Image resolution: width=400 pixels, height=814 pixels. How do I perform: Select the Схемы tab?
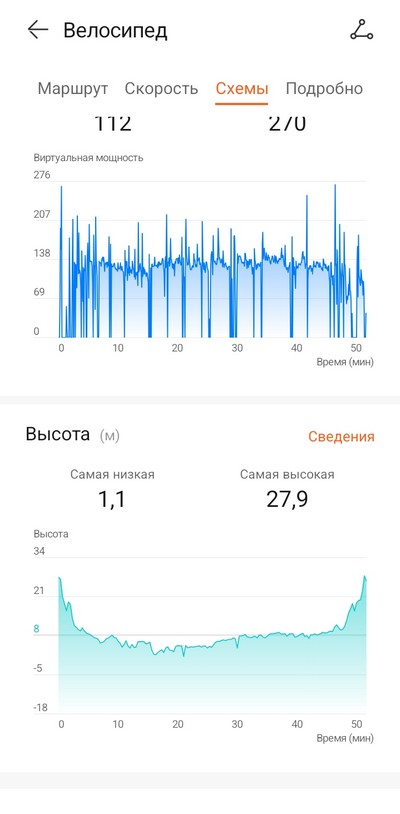coord(242,88)
